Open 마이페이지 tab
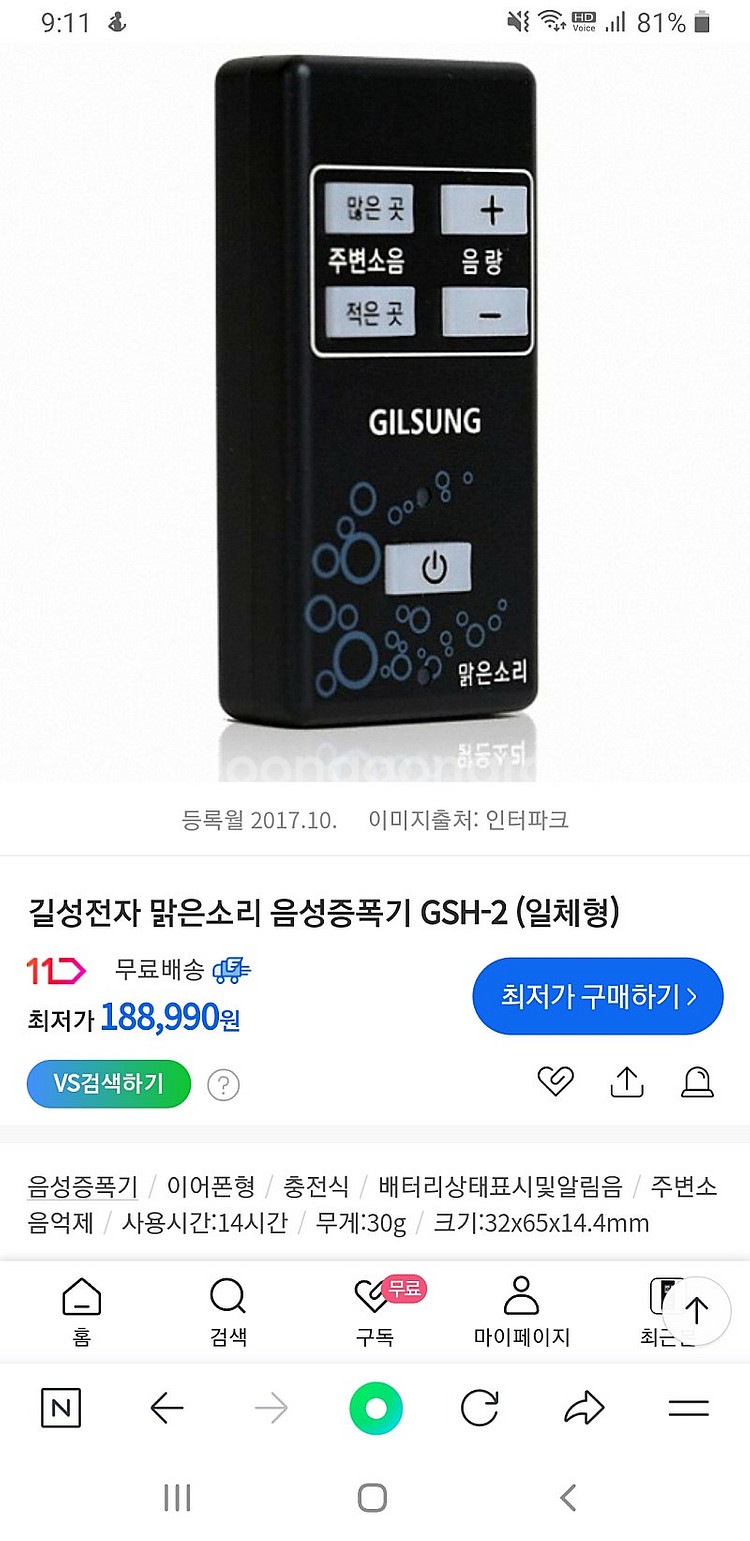The image size is (750, 1541). click(x=521, y=1311)
